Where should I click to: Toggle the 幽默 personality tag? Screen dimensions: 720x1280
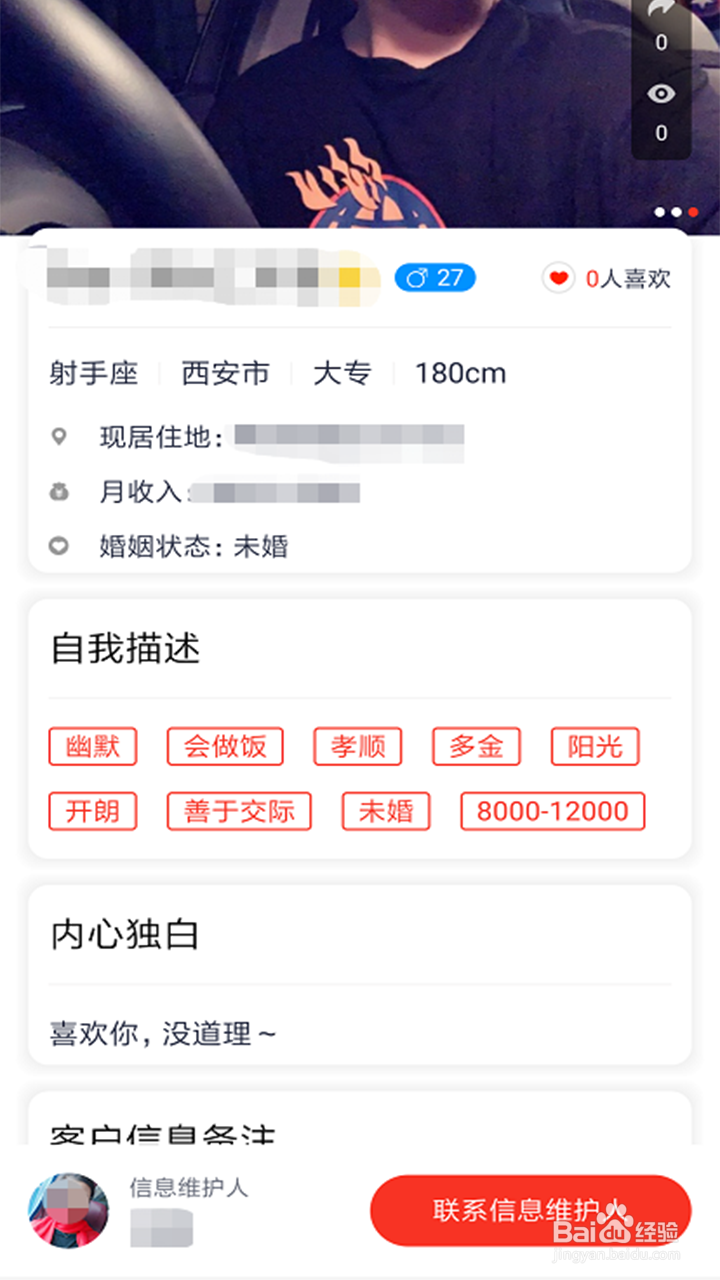(x=93, y=747)
